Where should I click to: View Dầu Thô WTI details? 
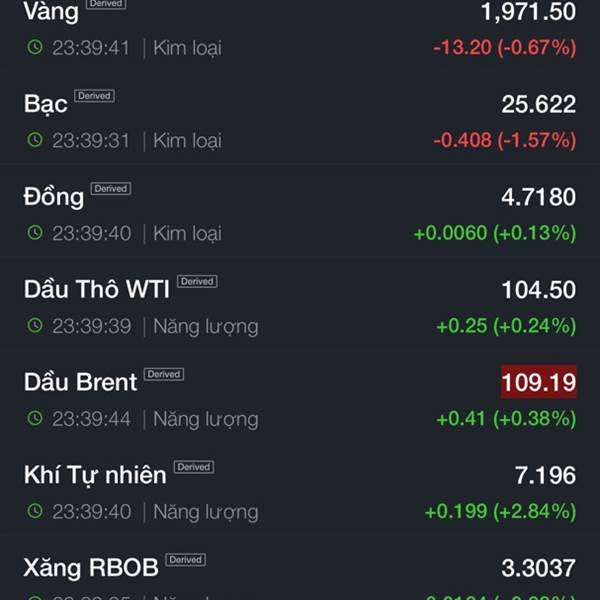(x=300, y=307)
